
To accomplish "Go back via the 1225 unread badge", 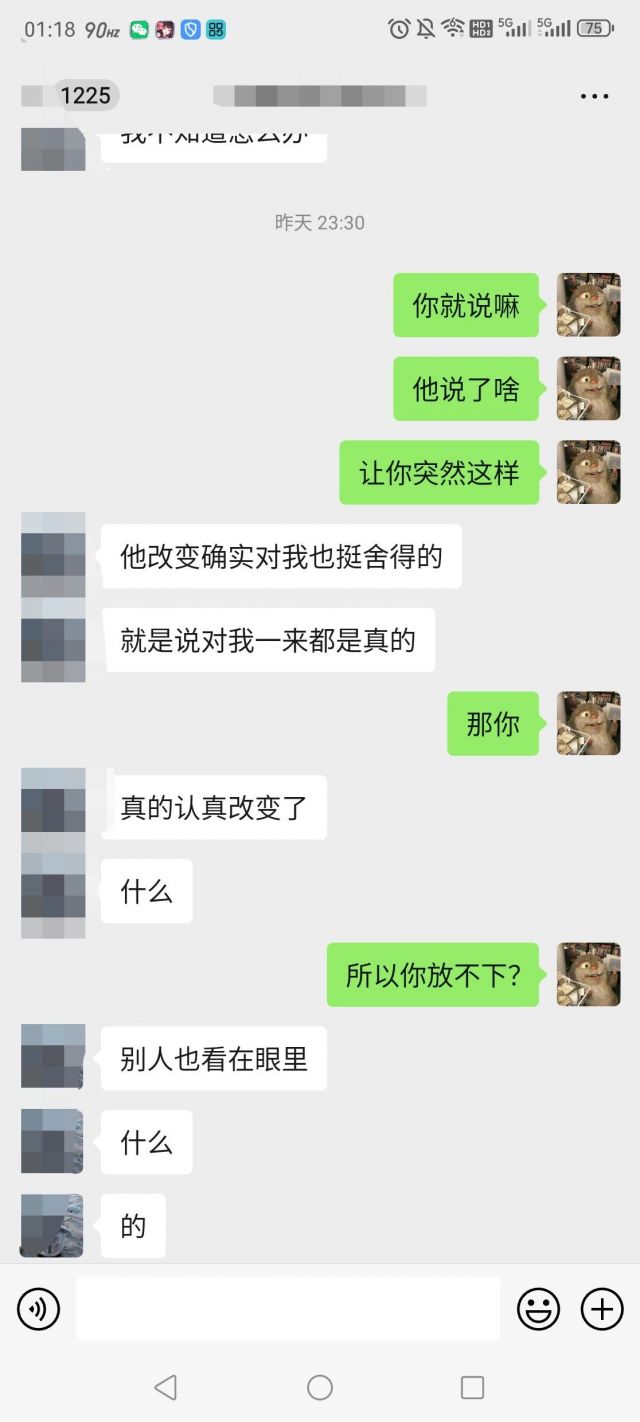I will click(84, 96).
